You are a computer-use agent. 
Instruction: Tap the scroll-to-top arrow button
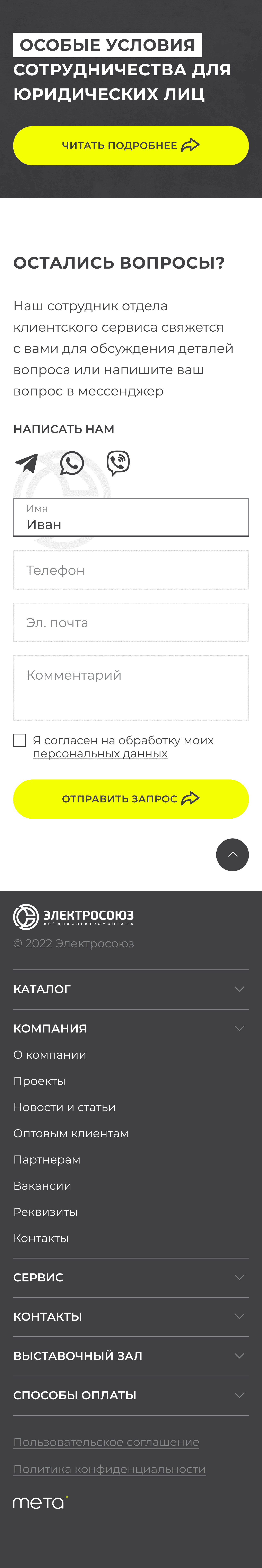pyautogui.click(x=232, y=855)
